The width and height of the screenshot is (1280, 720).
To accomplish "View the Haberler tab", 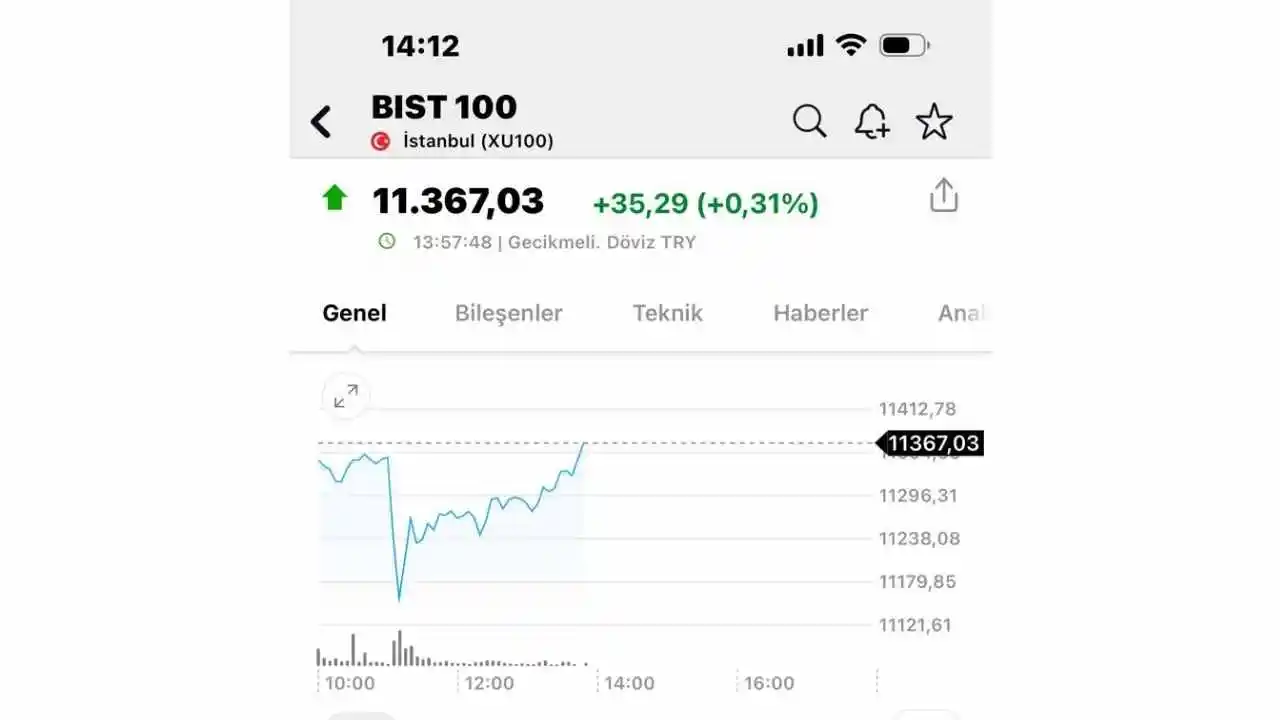I will tap(820, 313).
